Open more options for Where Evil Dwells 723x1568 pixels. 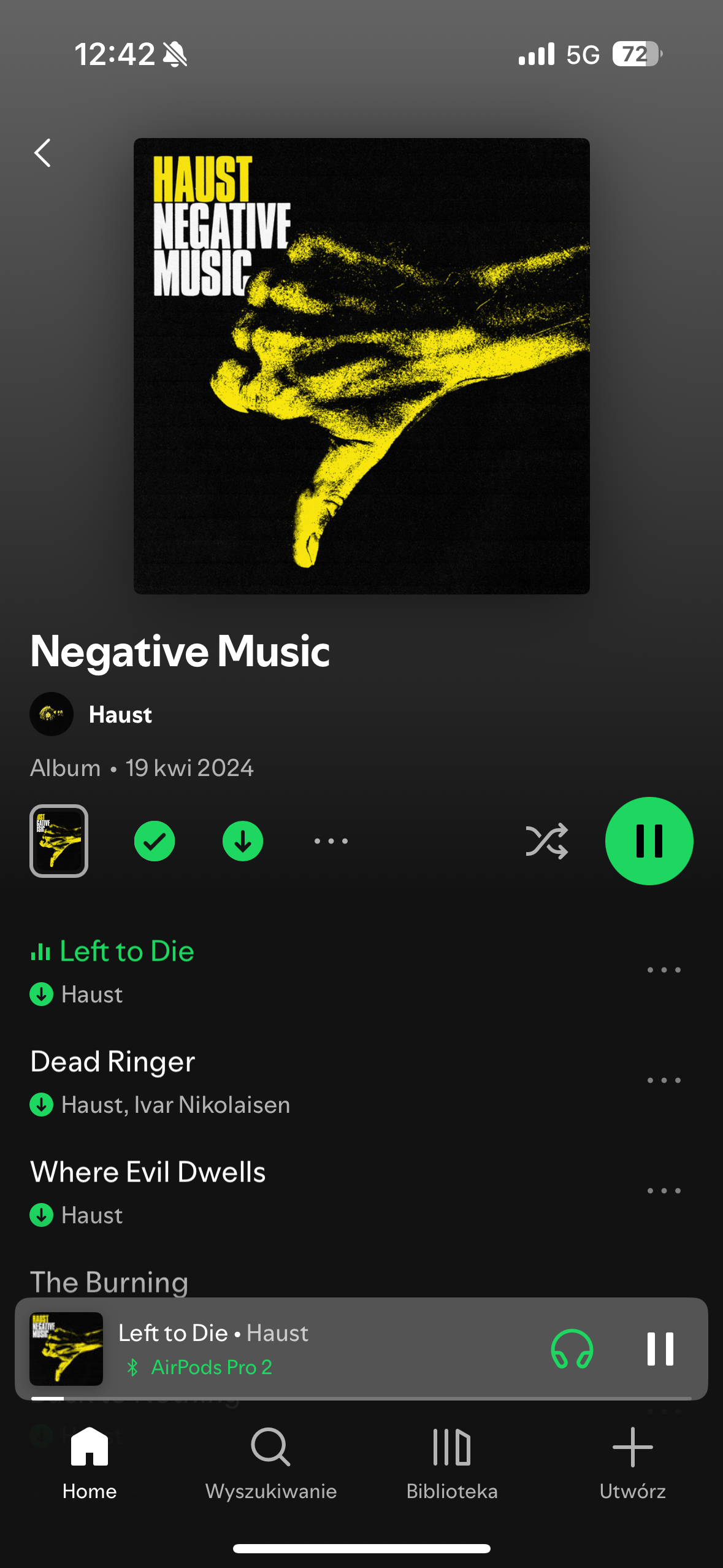[x=664, y=1191]
